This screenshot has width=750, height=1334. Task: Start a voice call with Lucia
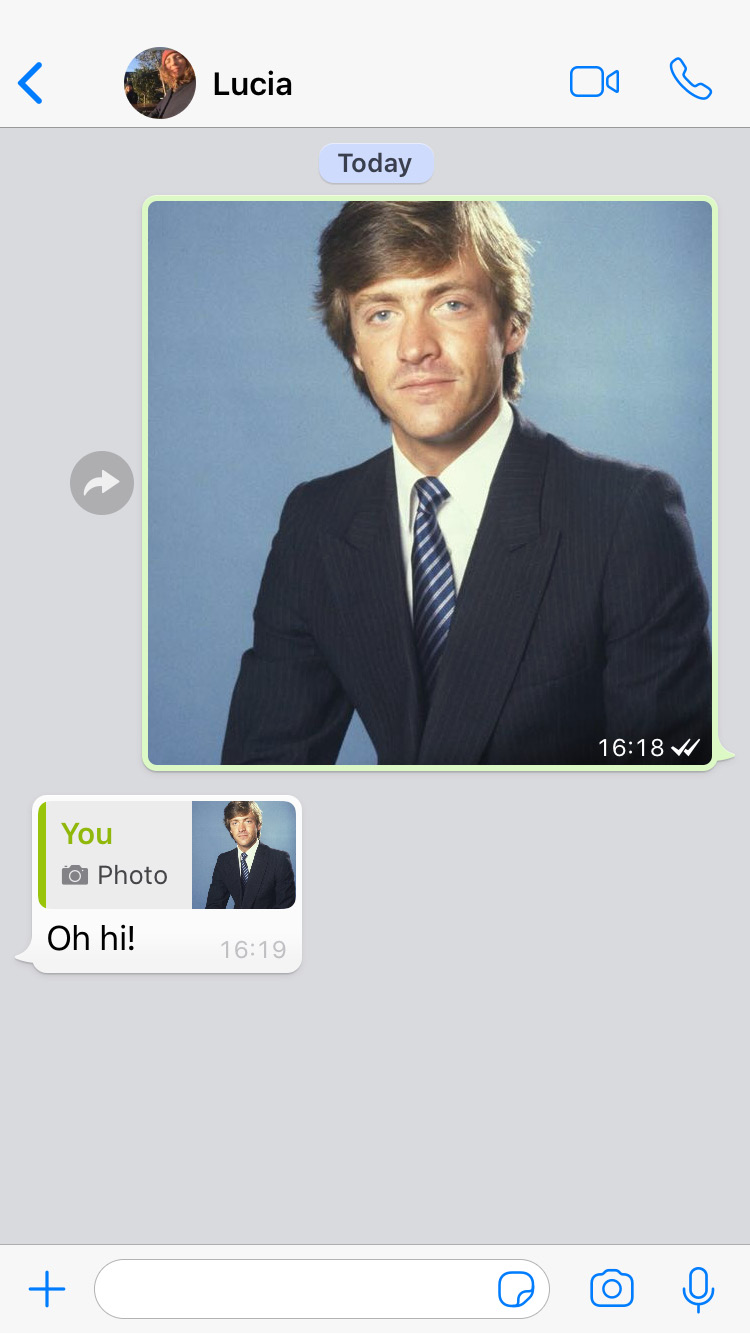pyautogui.click(x=691, y=80)
